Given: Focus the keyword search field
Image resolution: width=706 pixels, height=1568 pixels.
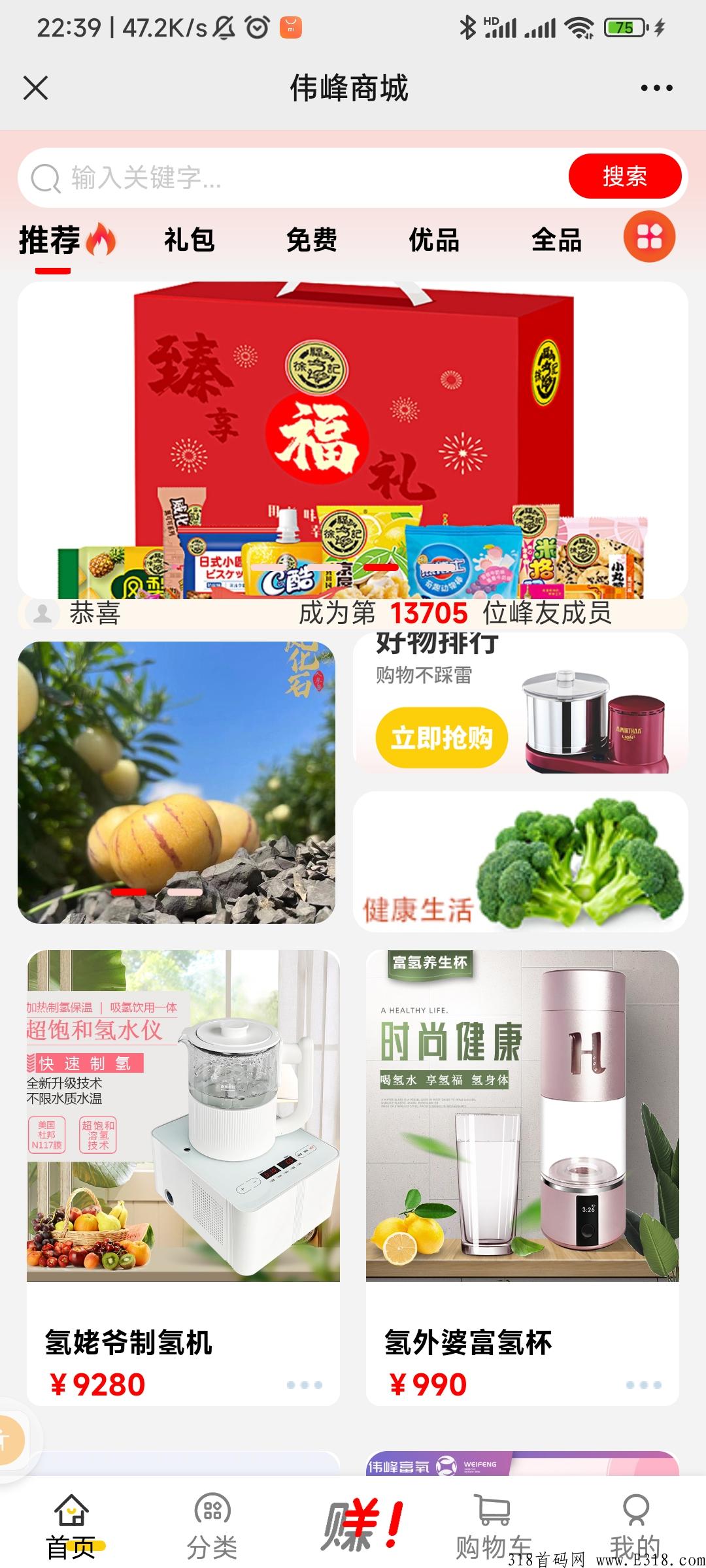Looking at the screenshot, I should pyautogui.click(x=293, y=177).
